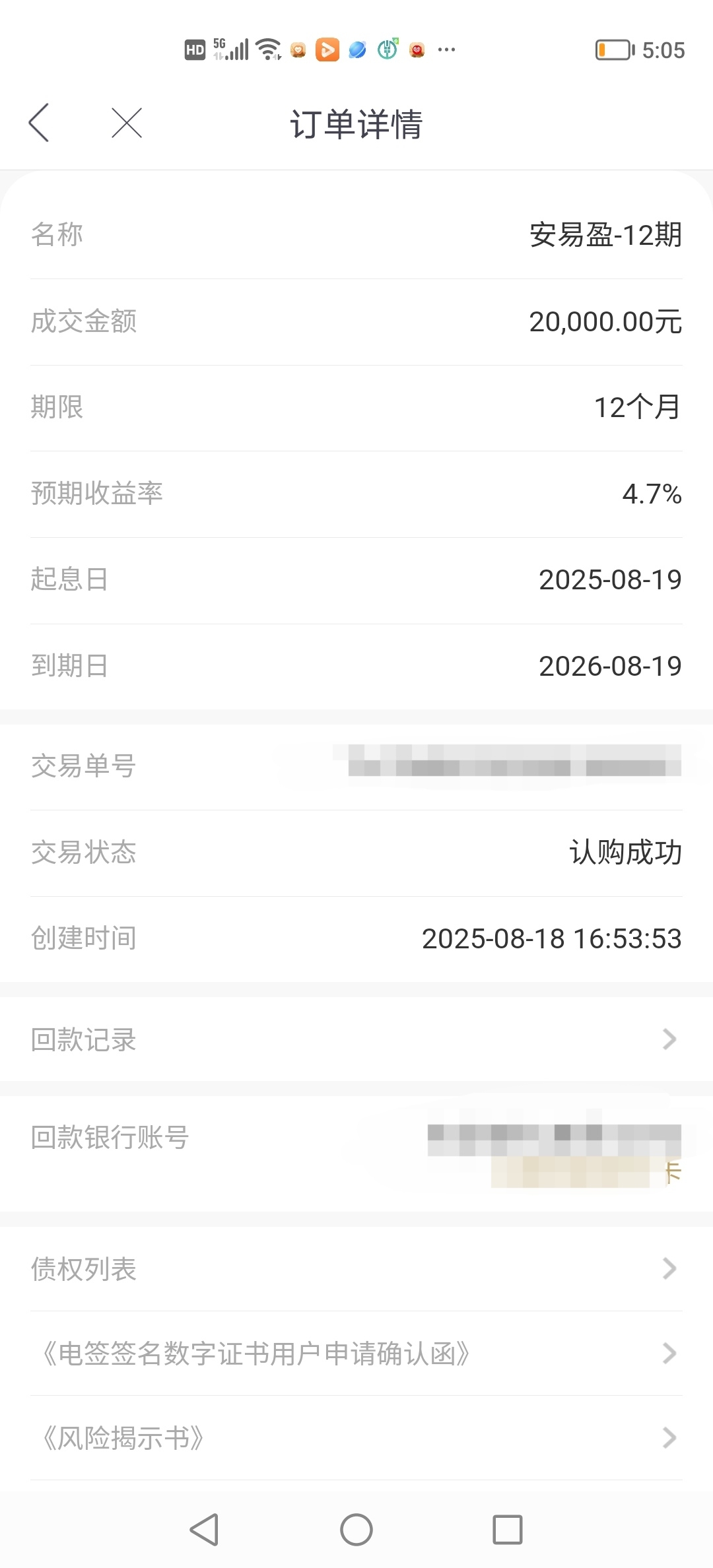Viewport: 713px width, 1568px height.
Task: Go back using the top-left arrow
Action: pyautogui.click(x=39, y=123)
